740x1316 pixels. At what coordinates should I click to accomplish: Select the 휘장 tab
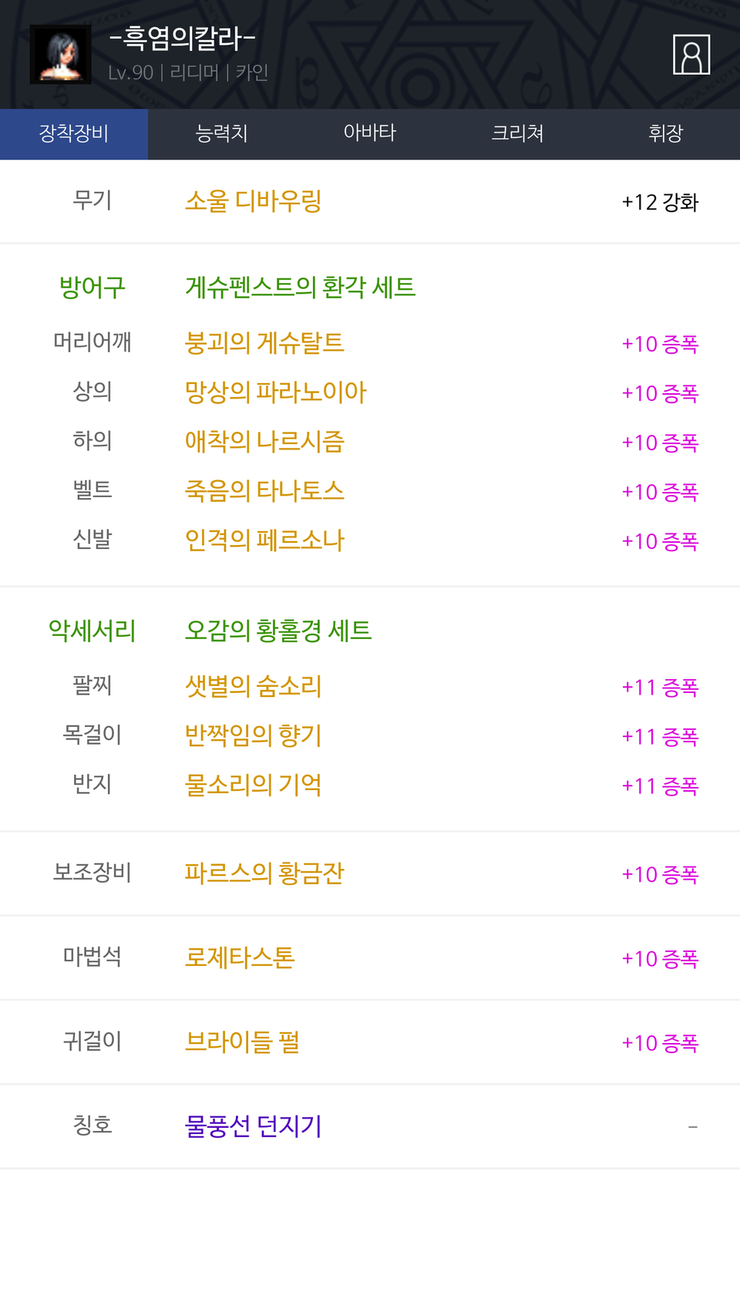click(x=666, y=134)
